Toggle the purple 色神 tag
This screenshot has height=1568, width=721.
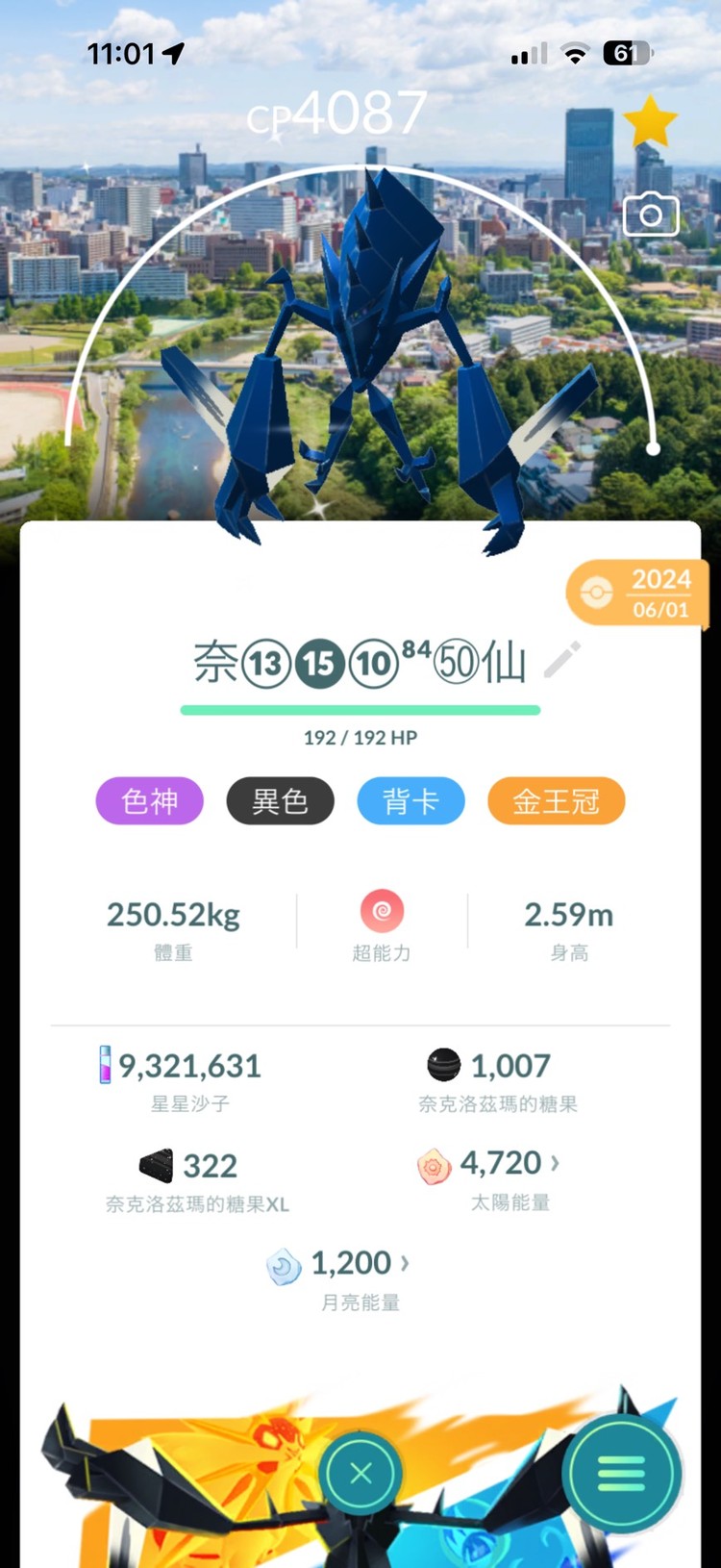click(x=149, y=801)
